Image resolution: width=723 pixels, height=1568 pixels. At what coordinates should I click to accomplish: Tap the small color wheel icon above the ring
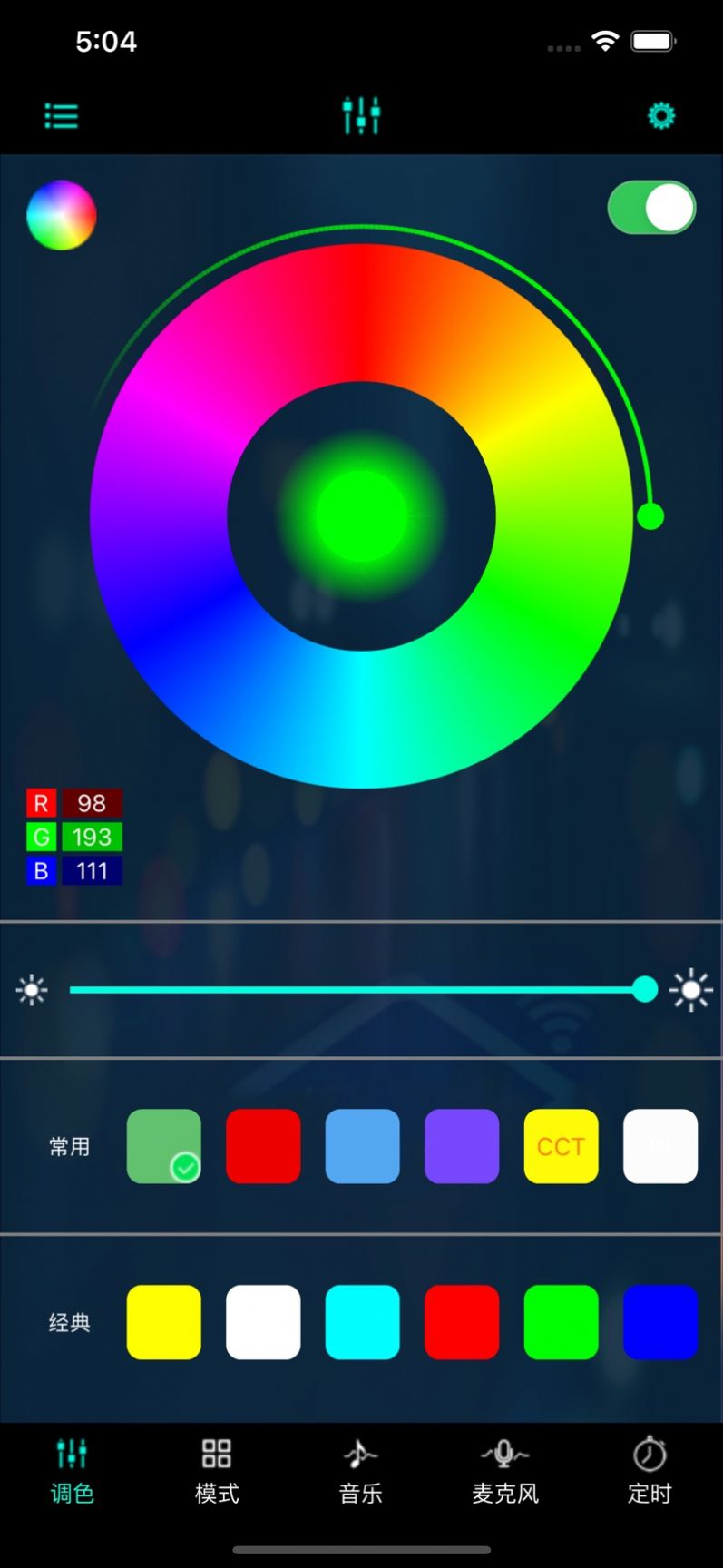[61, 215]
